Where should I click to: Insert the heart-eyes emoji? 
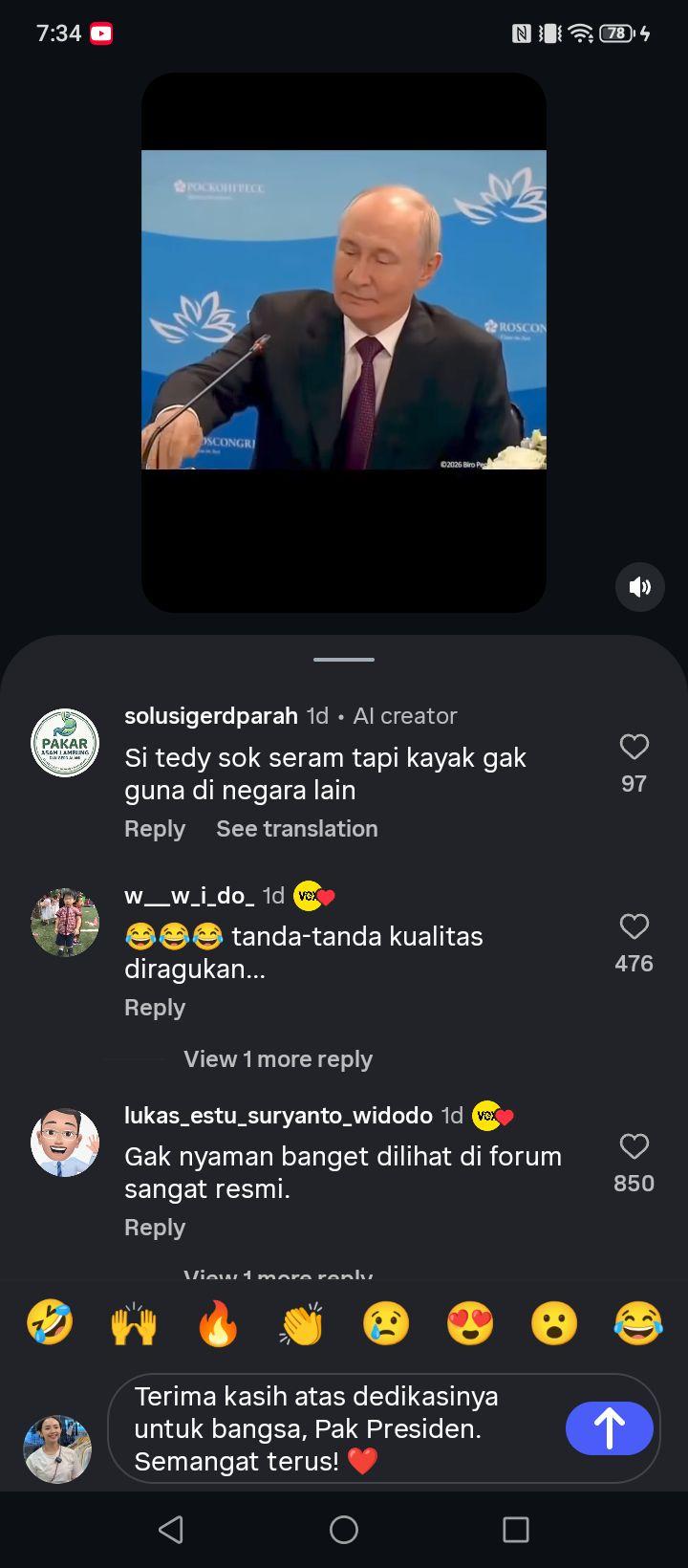(x=470, y=1325)
